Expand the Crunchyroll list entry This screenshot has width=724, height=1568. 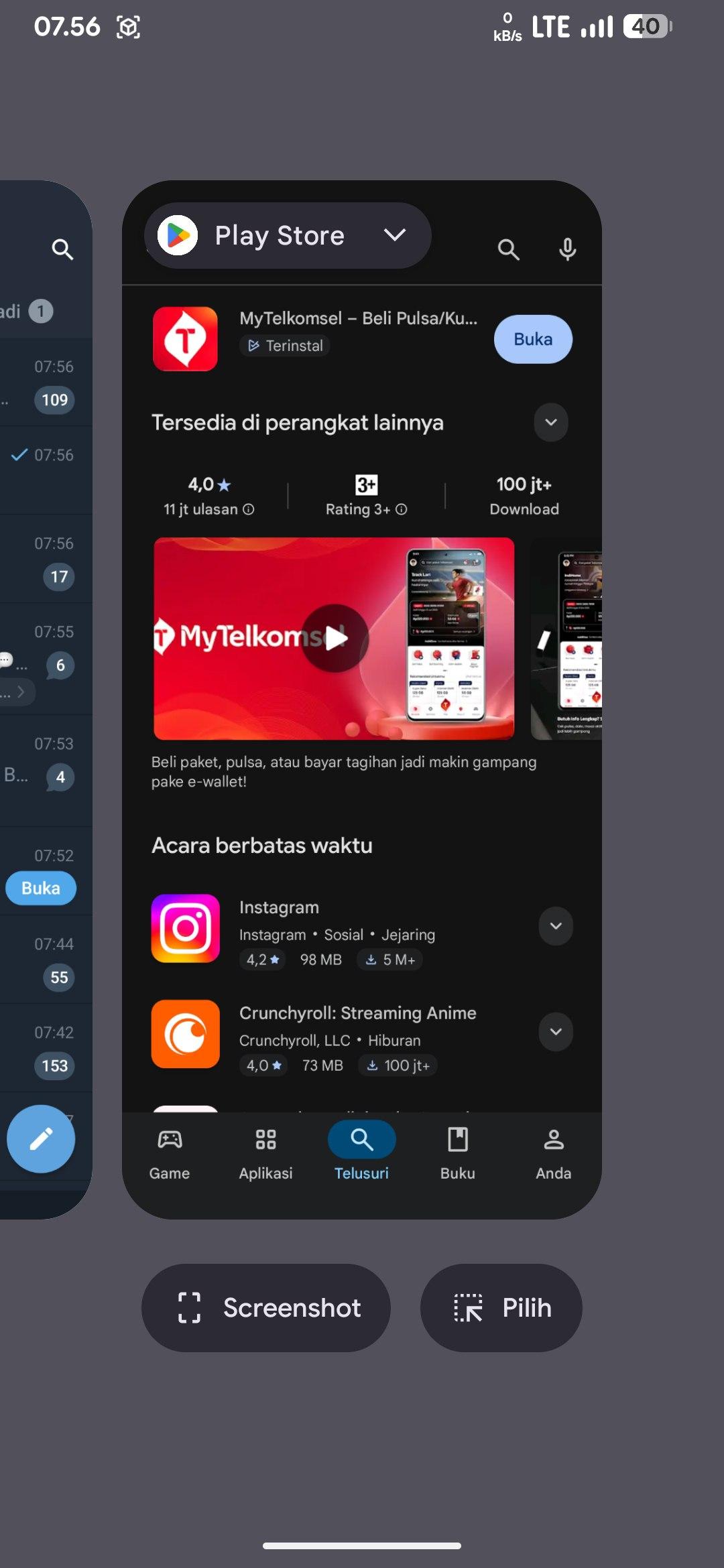[x=556, y=1032]
